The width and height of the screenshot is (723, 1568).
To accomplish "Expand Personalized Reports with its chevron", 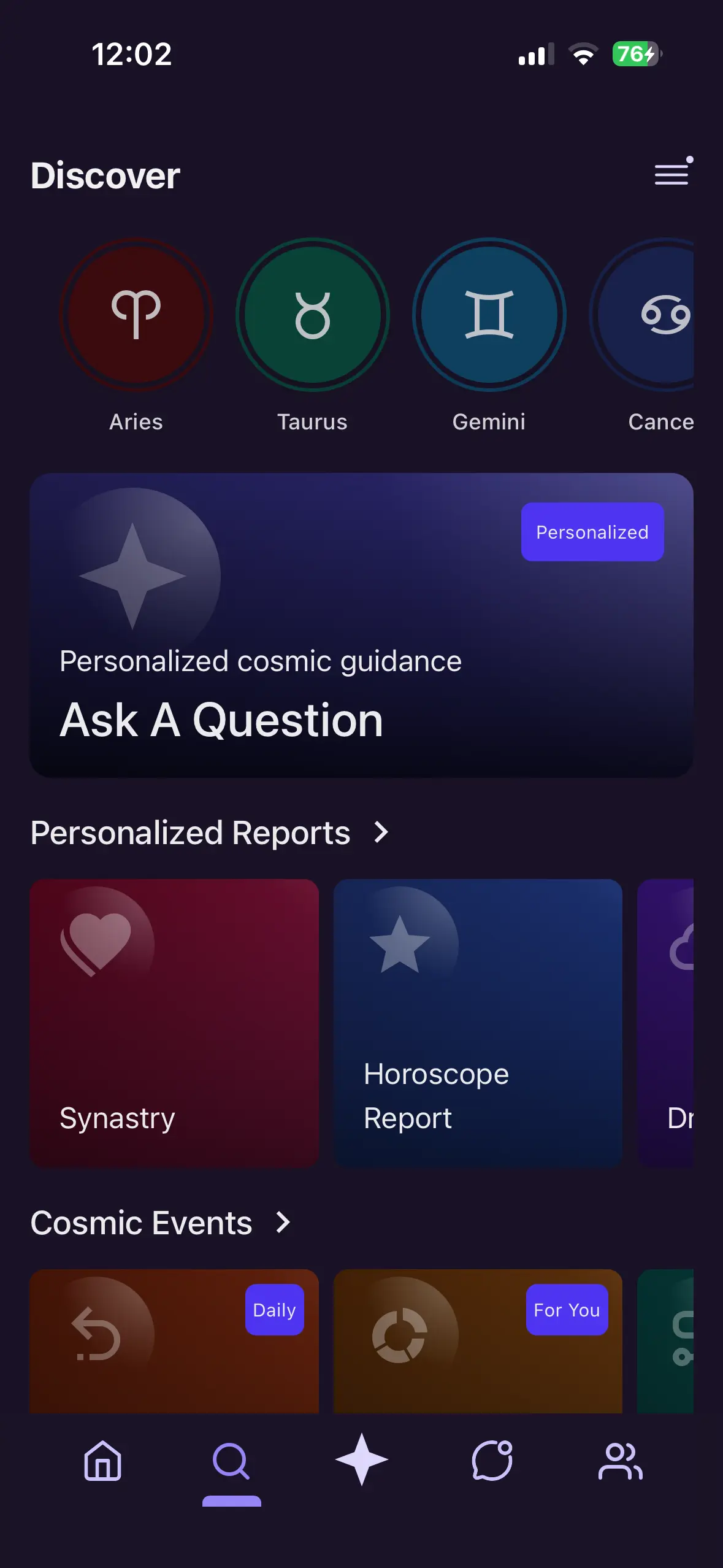I will pyautogui.click(x=381, y=832).
